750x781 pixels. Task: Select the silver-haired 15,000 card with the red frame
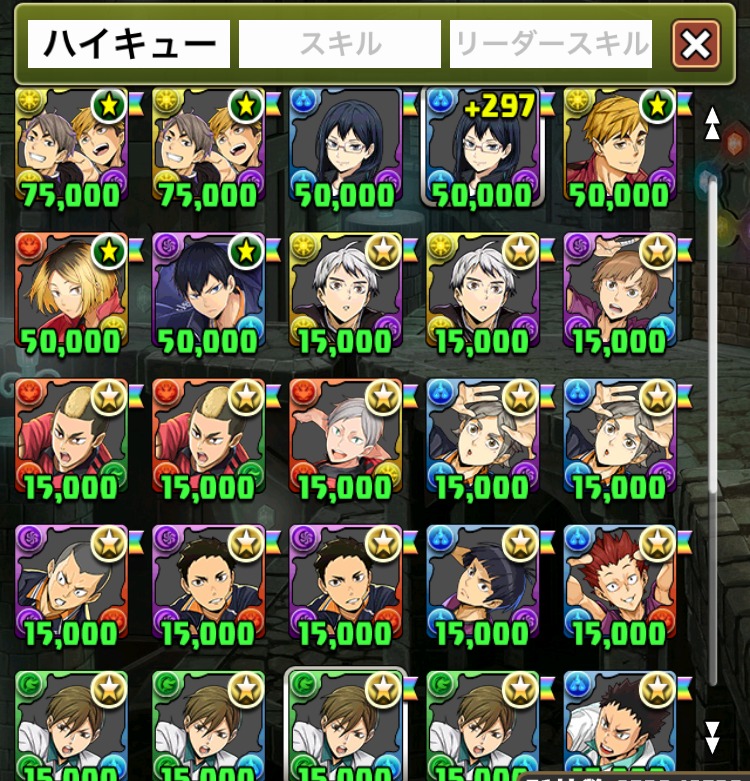pyautogui.click(x=345, y=438)
